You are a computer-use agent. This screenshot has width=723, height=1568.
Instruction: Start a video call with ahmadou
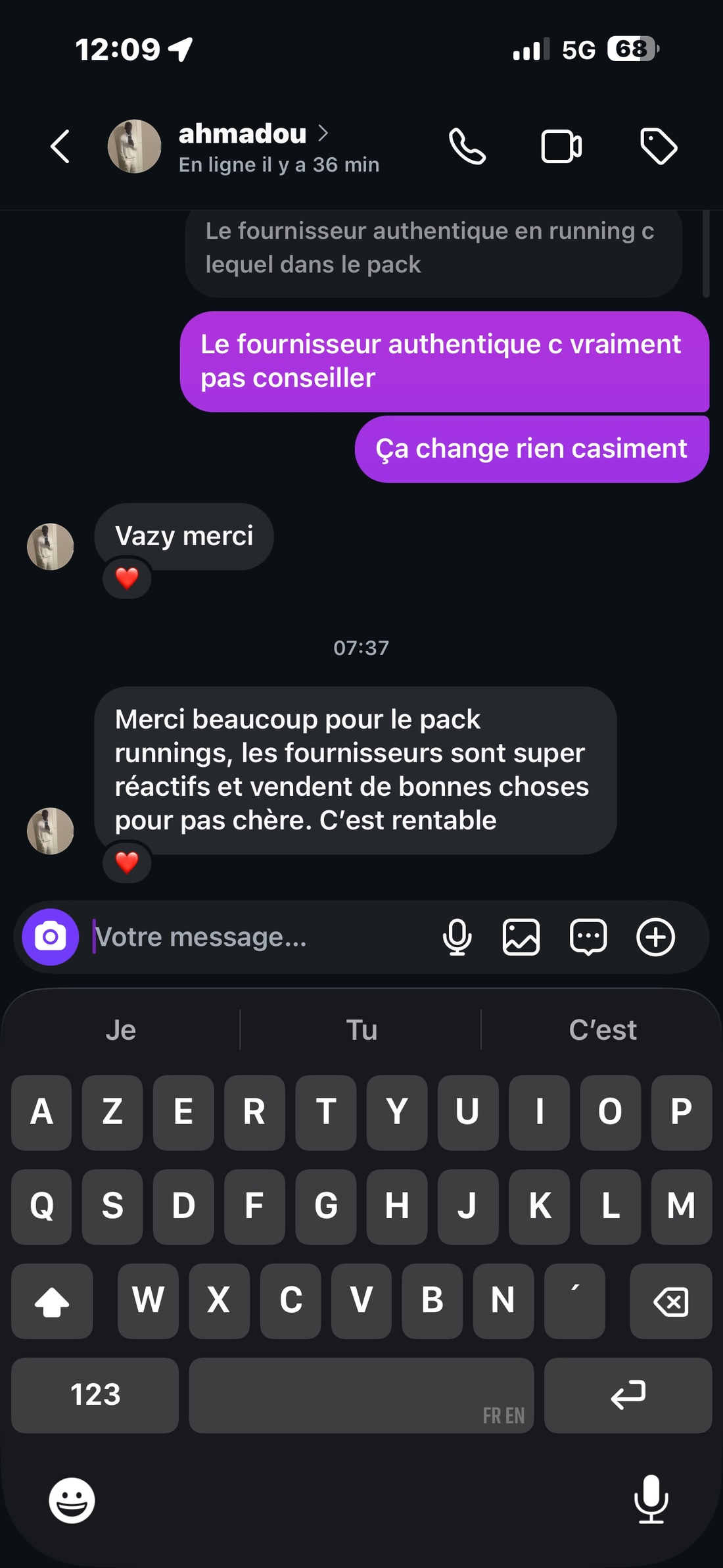(562, 147)
